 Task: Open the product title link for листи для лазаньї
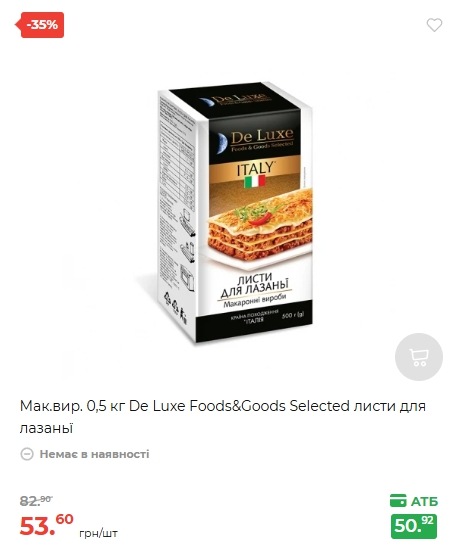[223, 417]
